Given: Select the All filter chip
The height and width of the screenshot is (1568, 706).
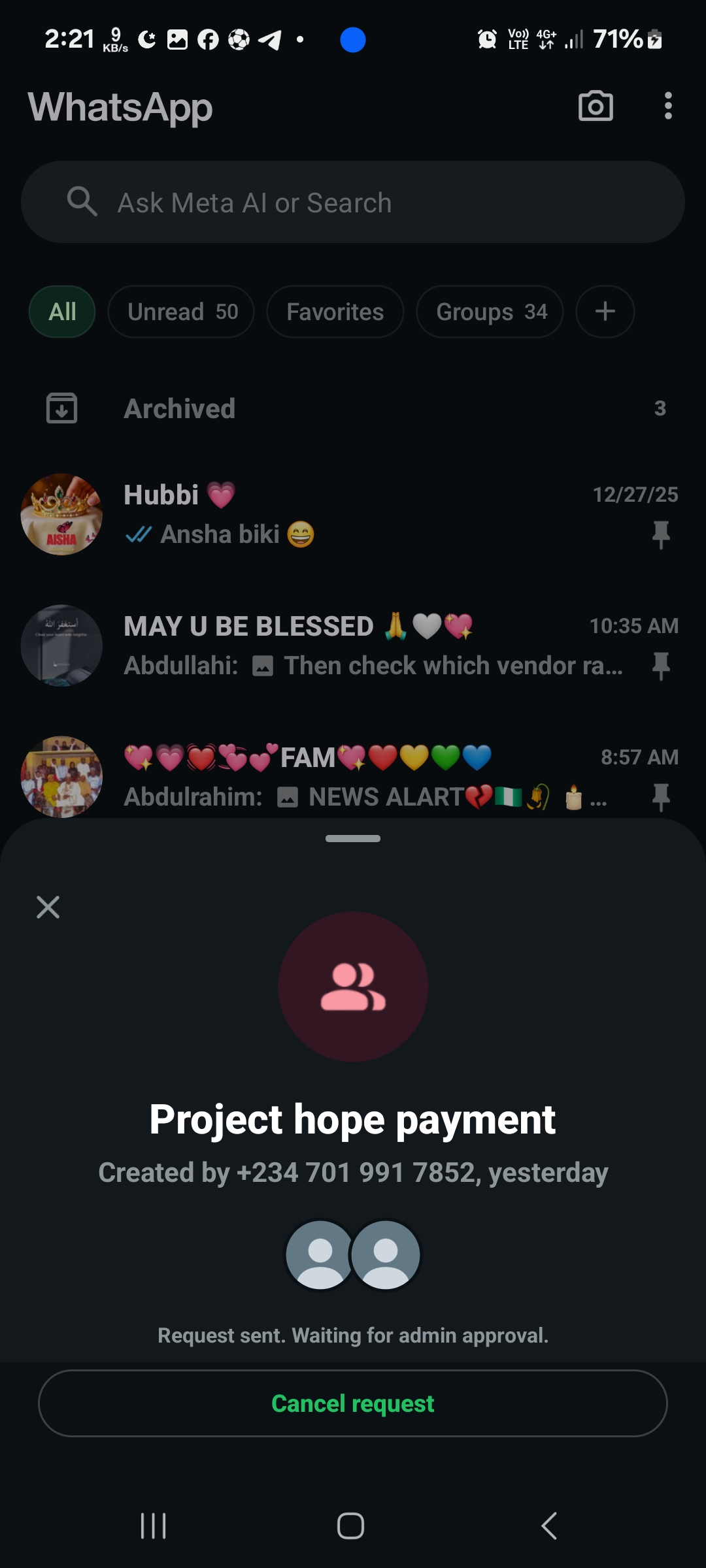Looking at the screenshot, I should 62,312.
